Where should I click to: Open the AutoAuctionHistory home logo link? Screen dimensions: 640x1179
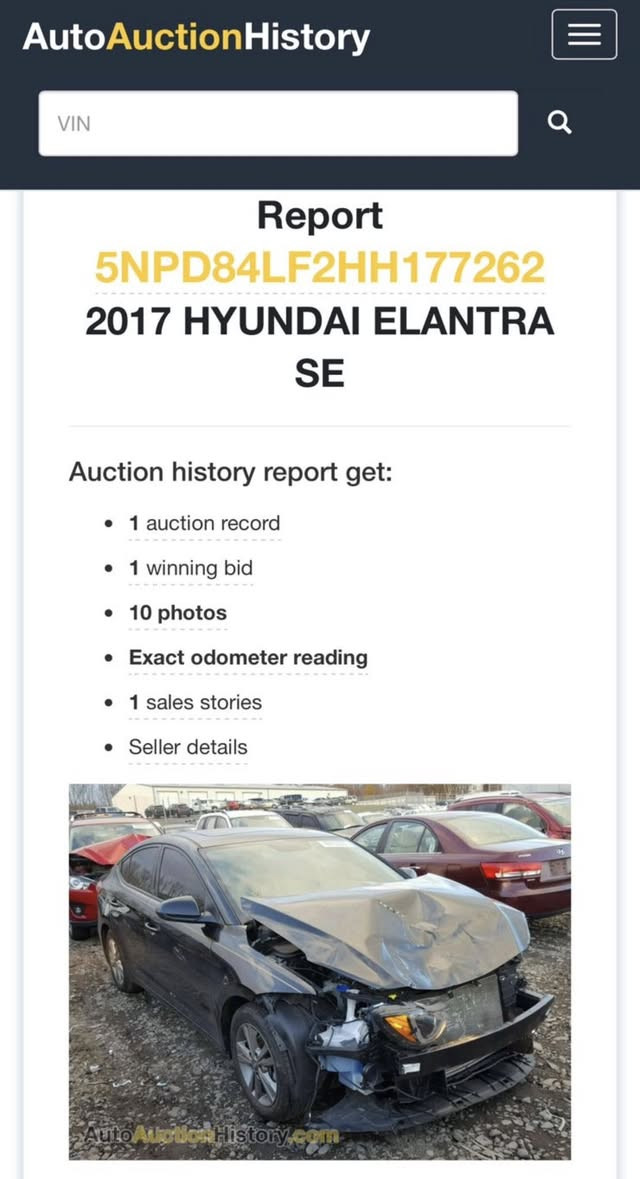tap(196, 37)
